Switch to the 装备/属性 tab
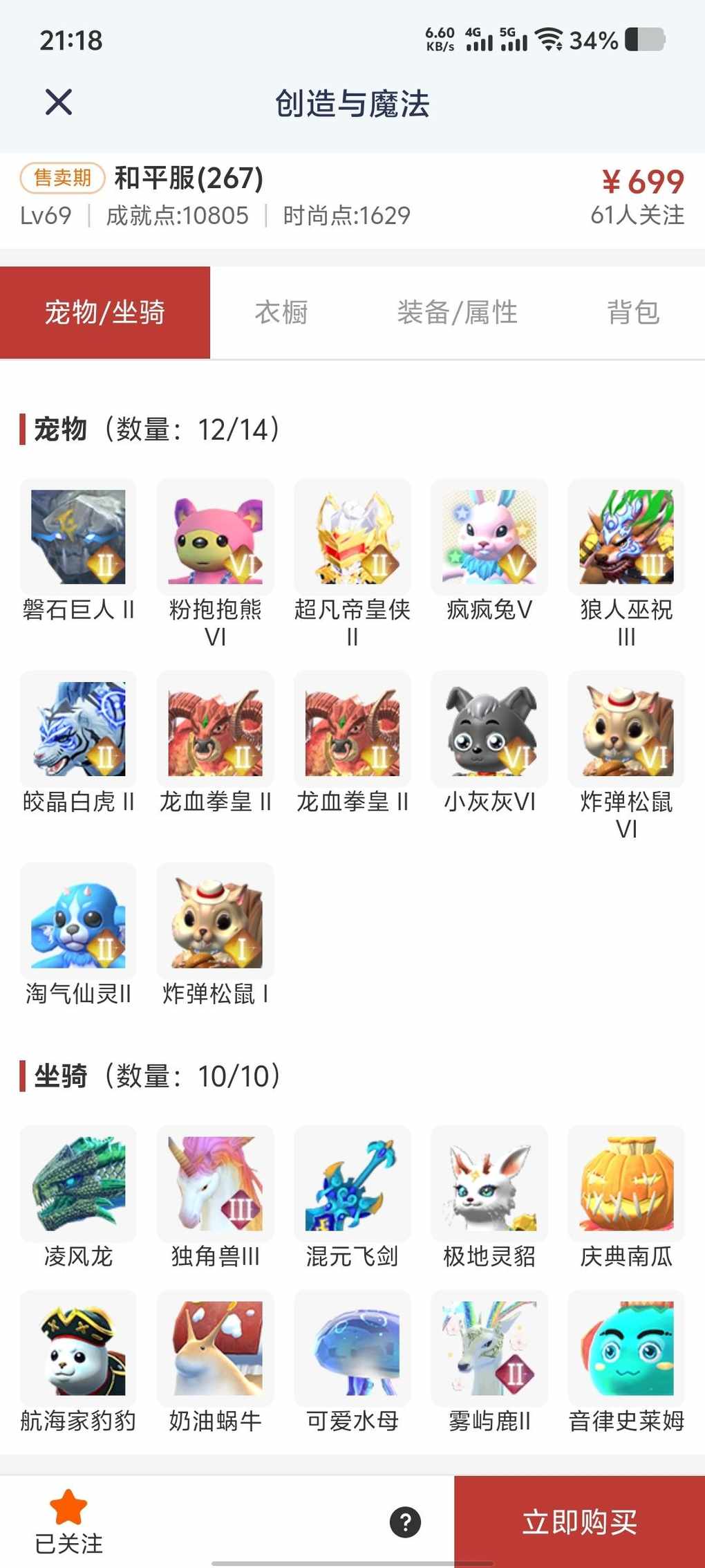 (457, 313)
